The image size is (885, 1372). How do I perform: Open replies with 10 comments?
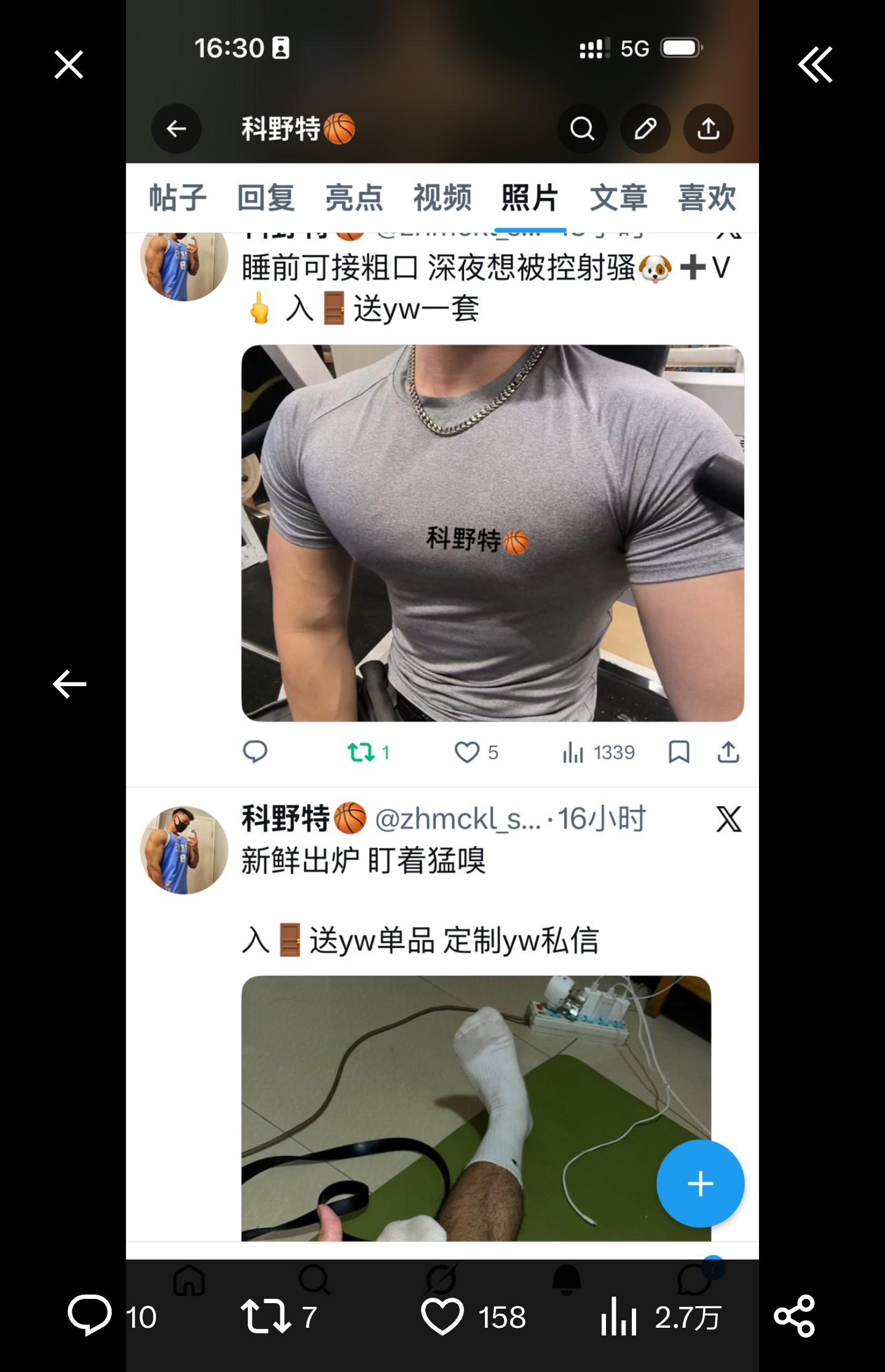pos(90,1316)
